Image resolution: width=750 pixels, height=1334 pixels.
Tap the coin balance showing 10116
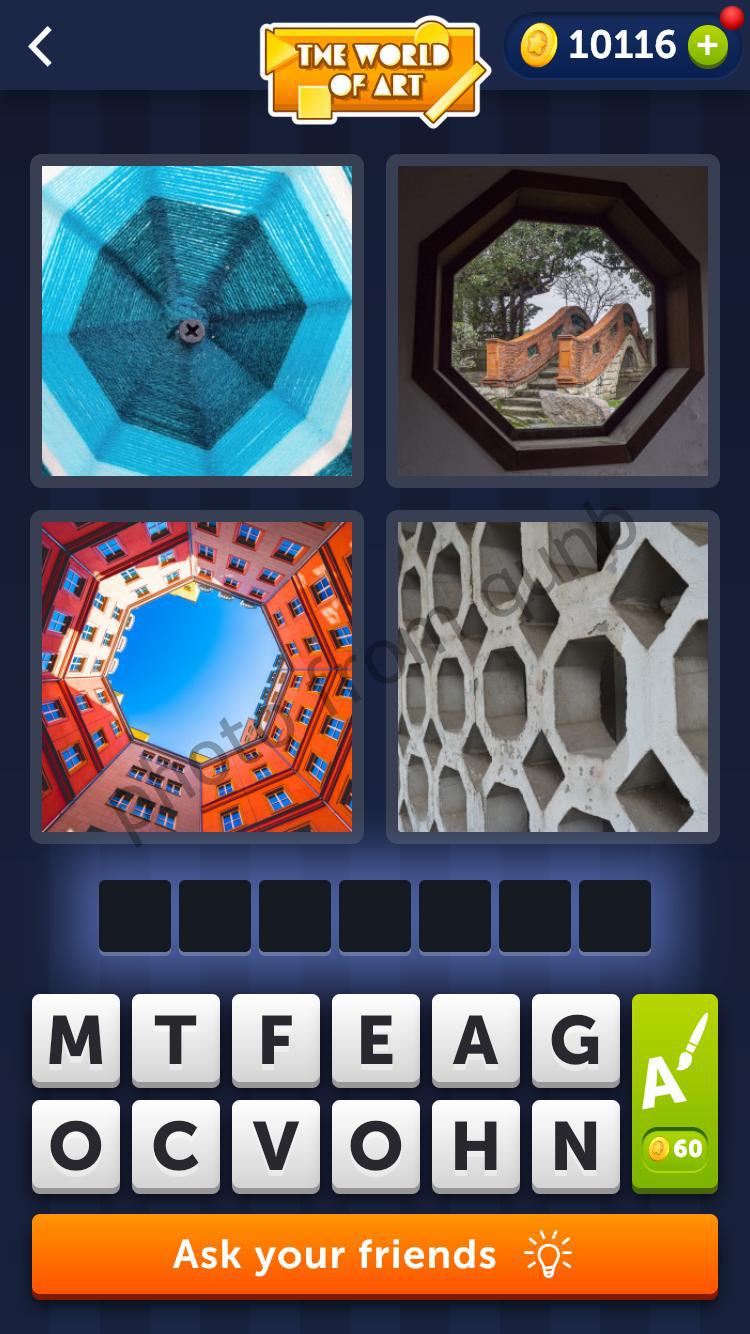point(615,45)
